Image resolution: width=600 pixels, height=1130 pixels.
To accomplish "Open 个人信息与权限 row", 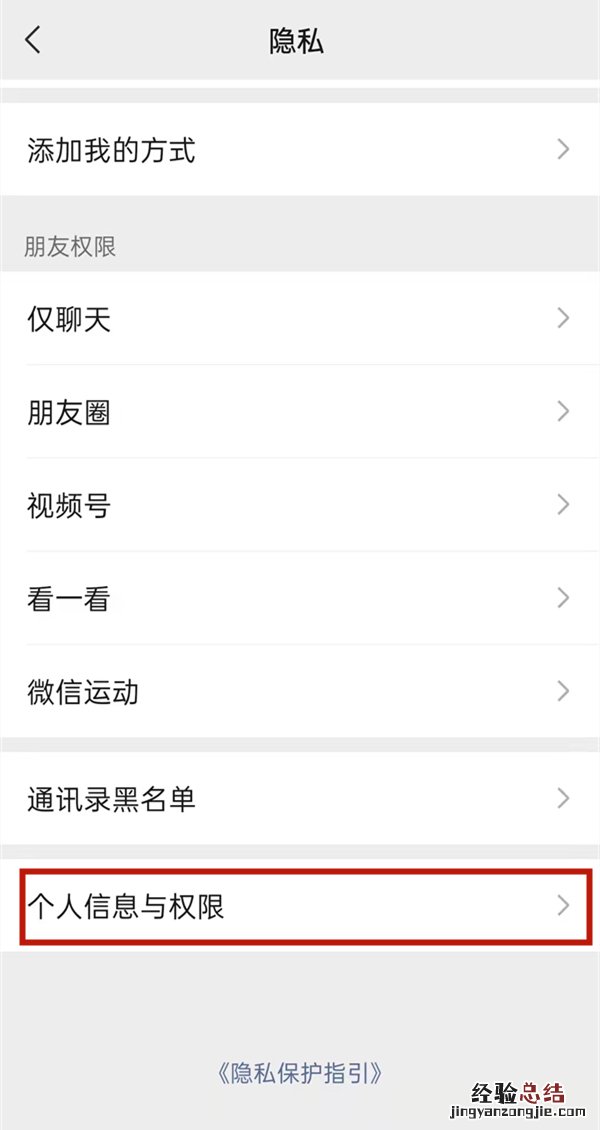I will point(300,906).
